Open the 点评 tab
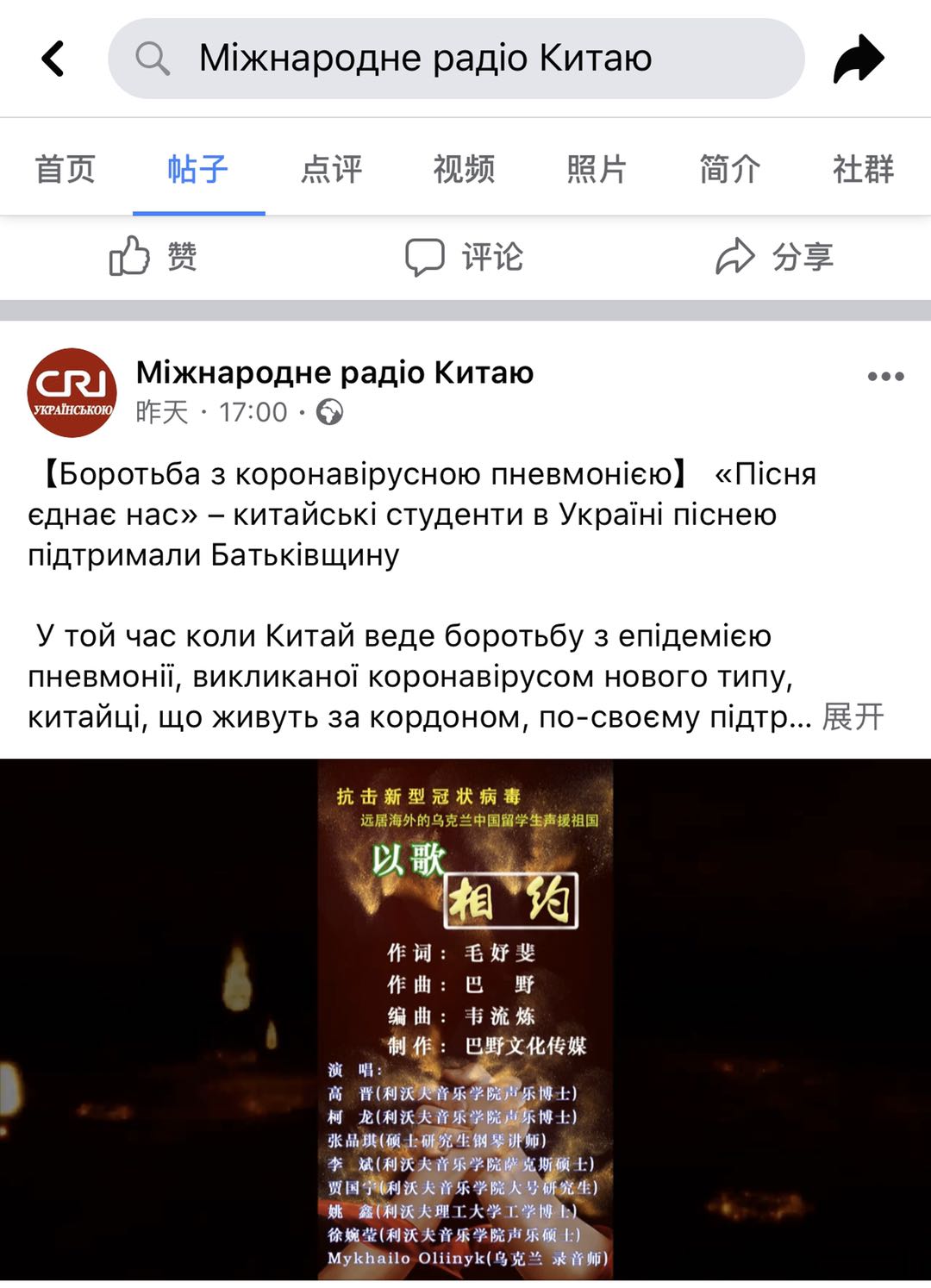This screenshot has width=931, height=1288. coord(331,169)
